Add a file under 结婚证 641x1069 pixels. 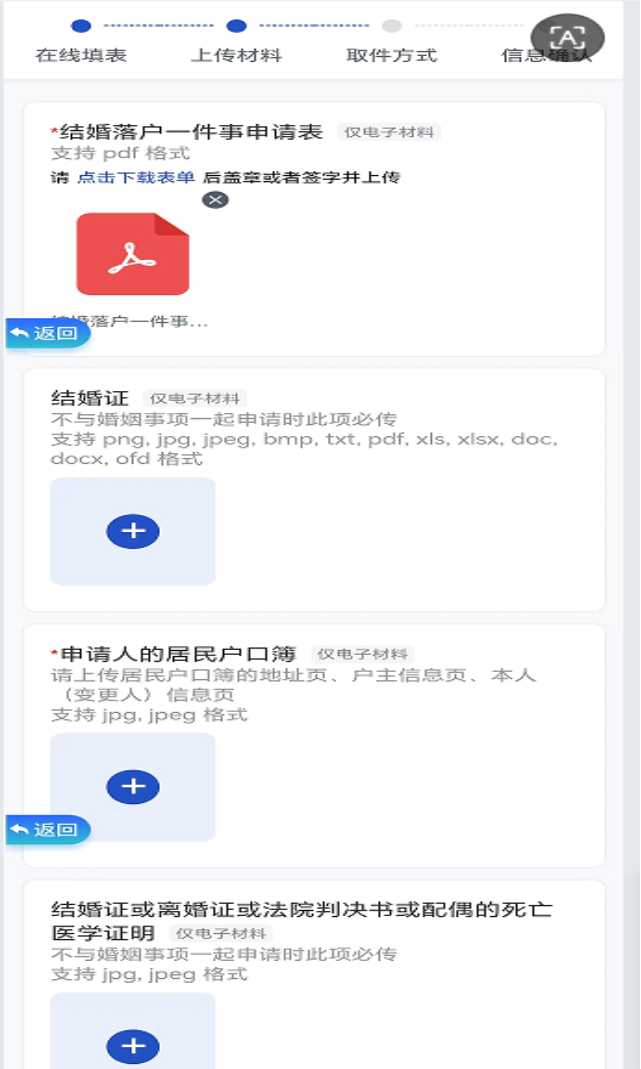pos(133,531)
